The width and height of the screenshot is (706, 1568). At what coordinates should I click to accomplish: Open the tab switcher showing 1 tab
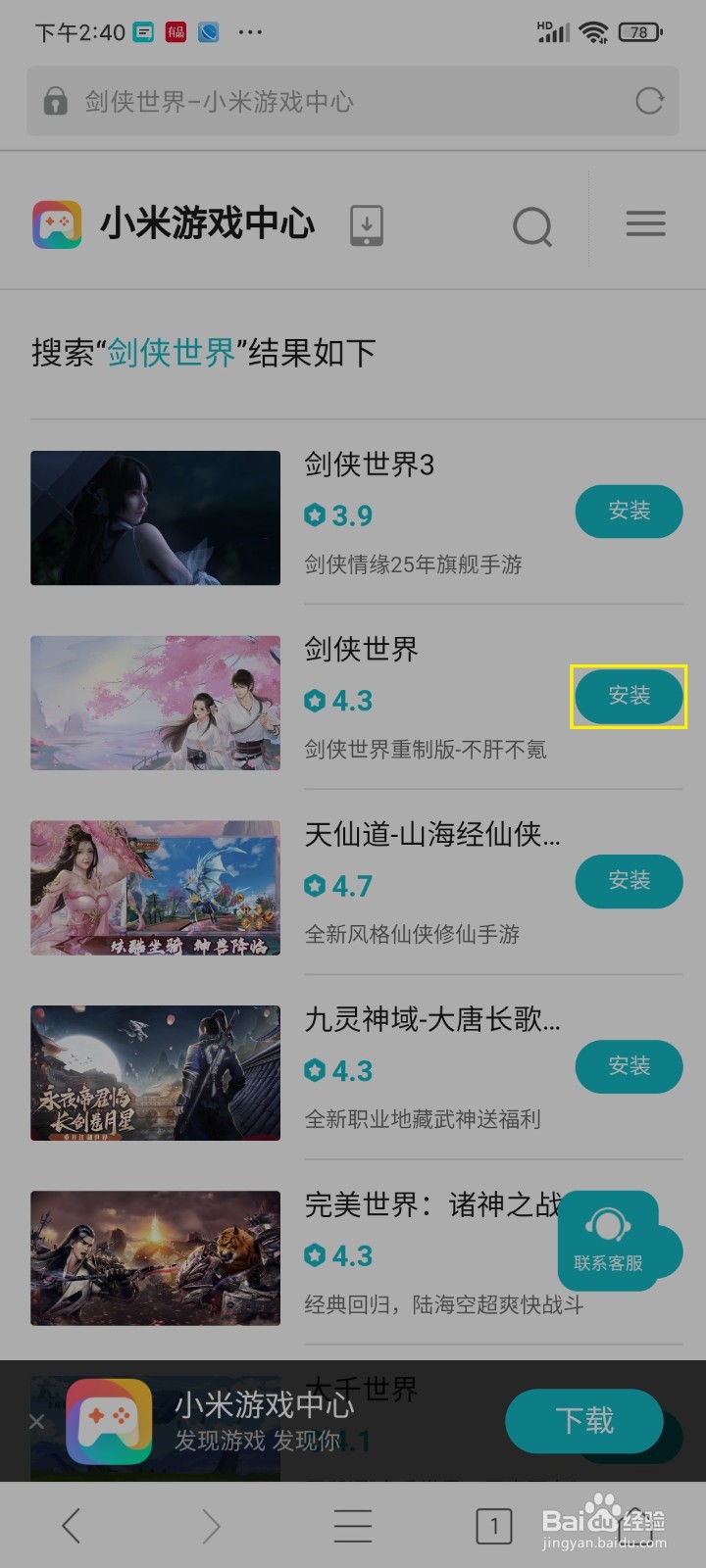click(x=494, y=1525)
